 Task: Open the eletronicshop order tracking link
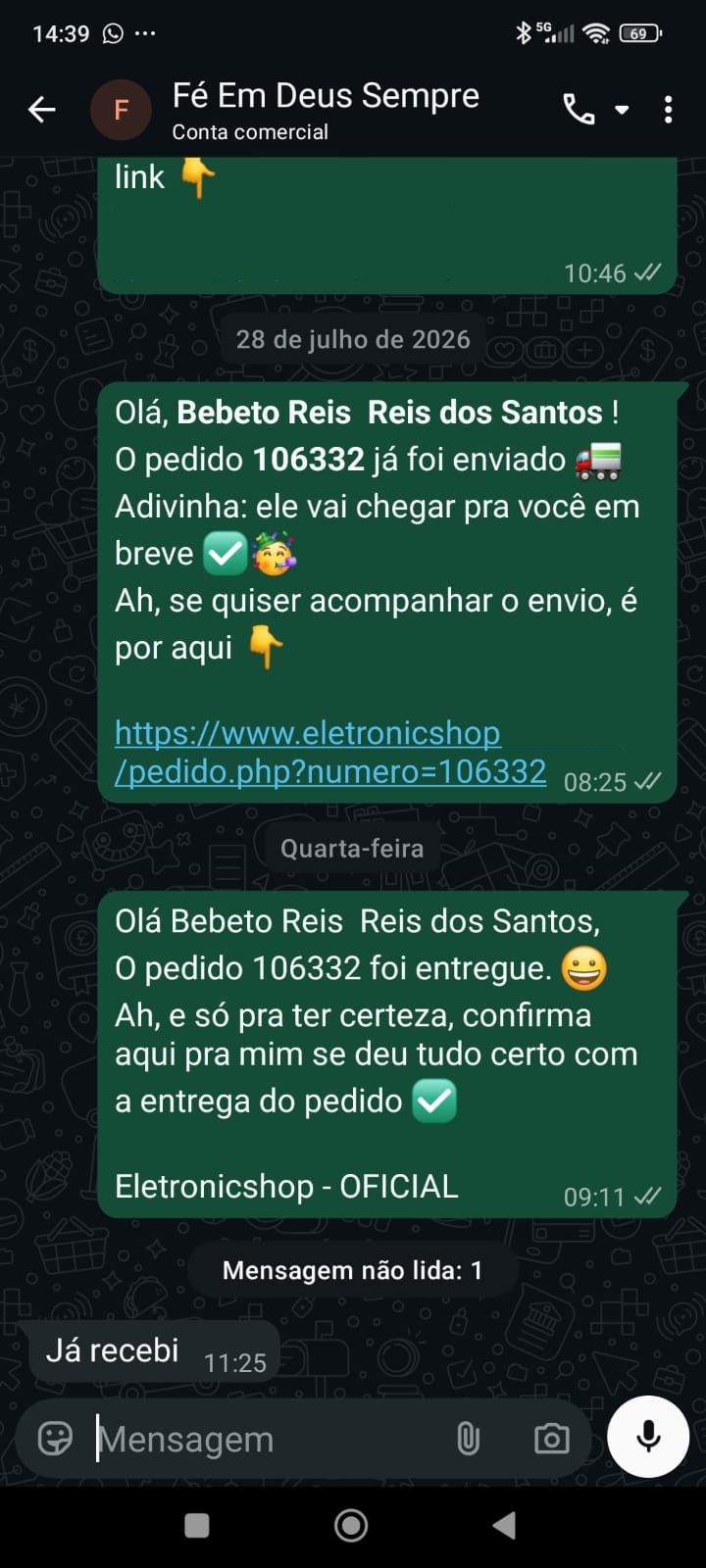(330, 752)
